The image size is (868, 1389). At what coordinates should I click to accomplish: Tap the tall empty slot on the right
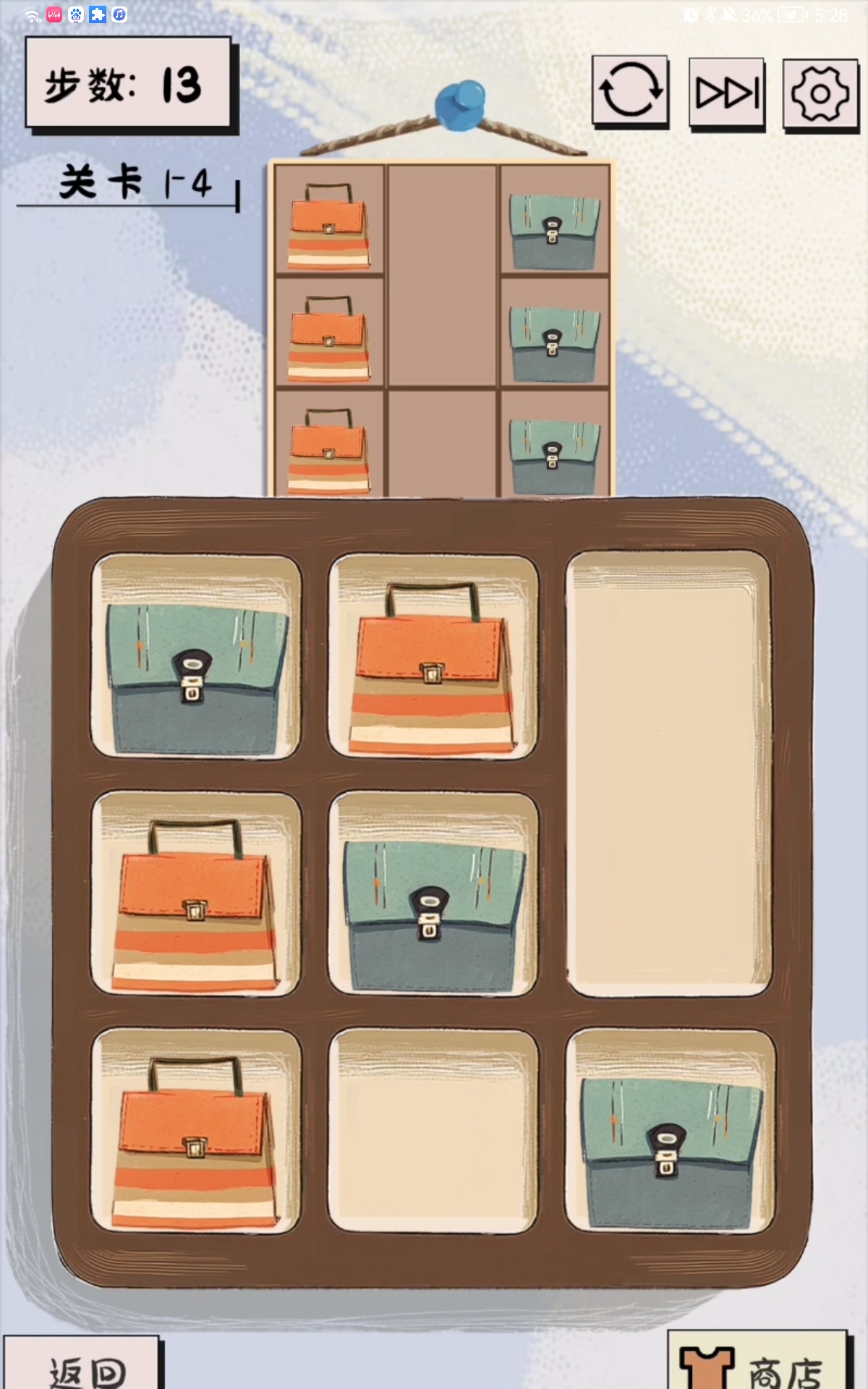point(669,774)
